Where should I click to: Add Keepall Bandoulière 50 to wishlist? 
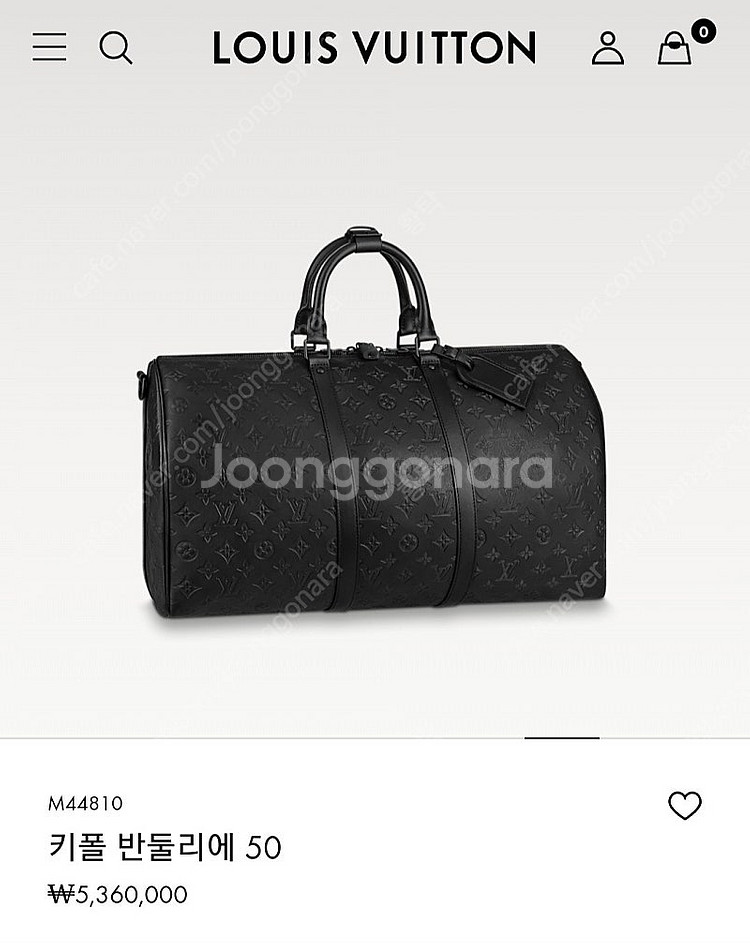point(685,806)
